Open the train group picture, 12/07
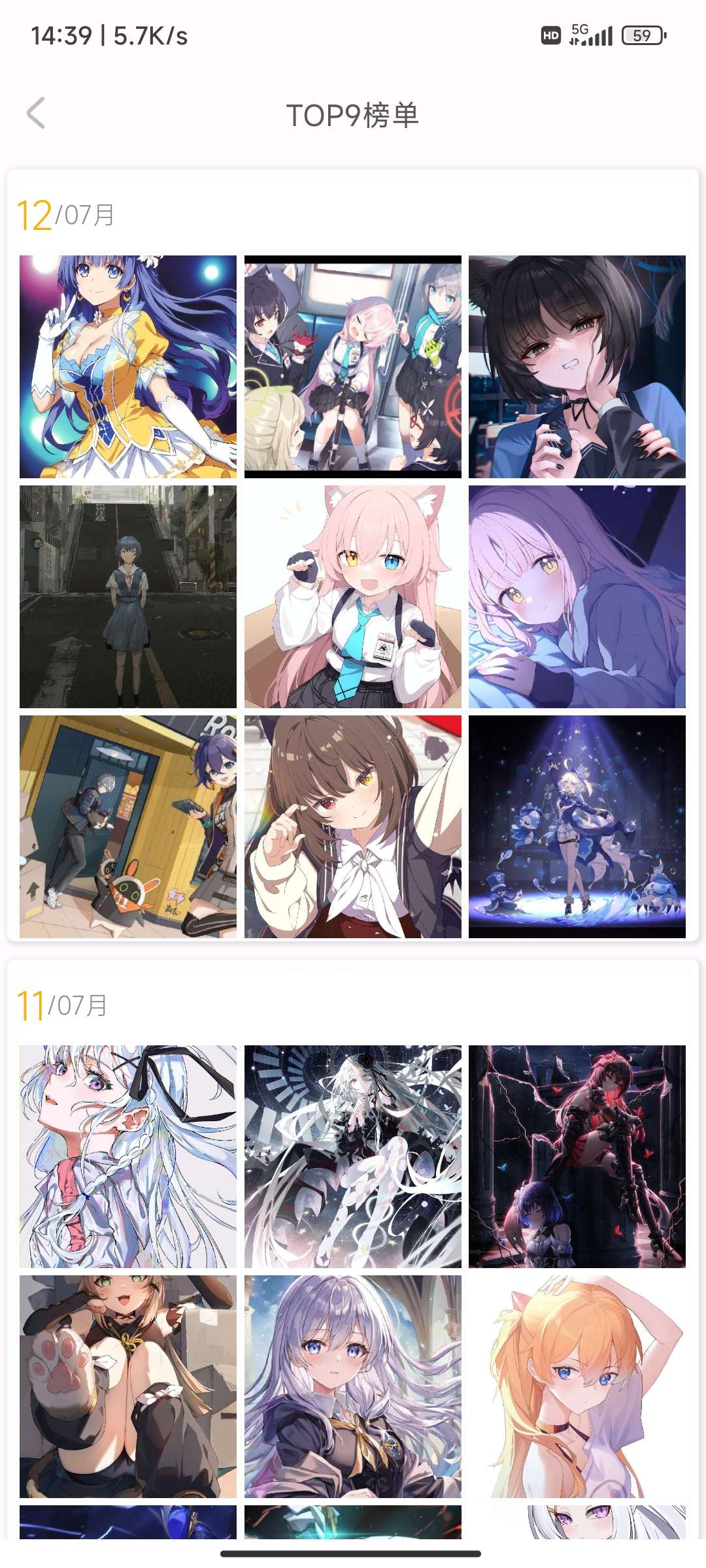The height and width of the screenshot is (1568, 706). pyautogui.click(x=353, y=367)
